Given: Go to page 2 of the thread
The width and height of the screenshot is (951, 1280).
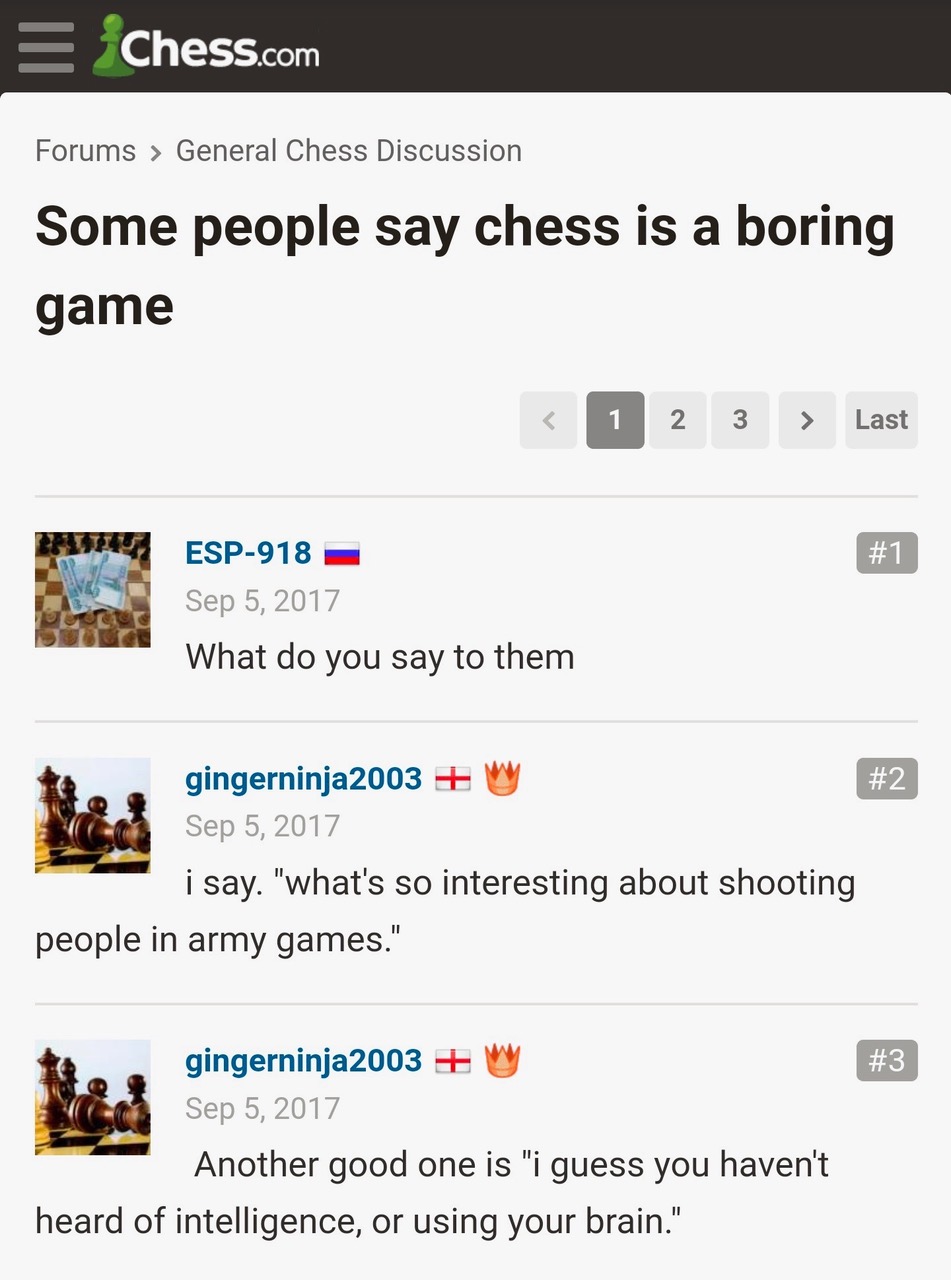Looking at the screenshot, I should 677,420.
